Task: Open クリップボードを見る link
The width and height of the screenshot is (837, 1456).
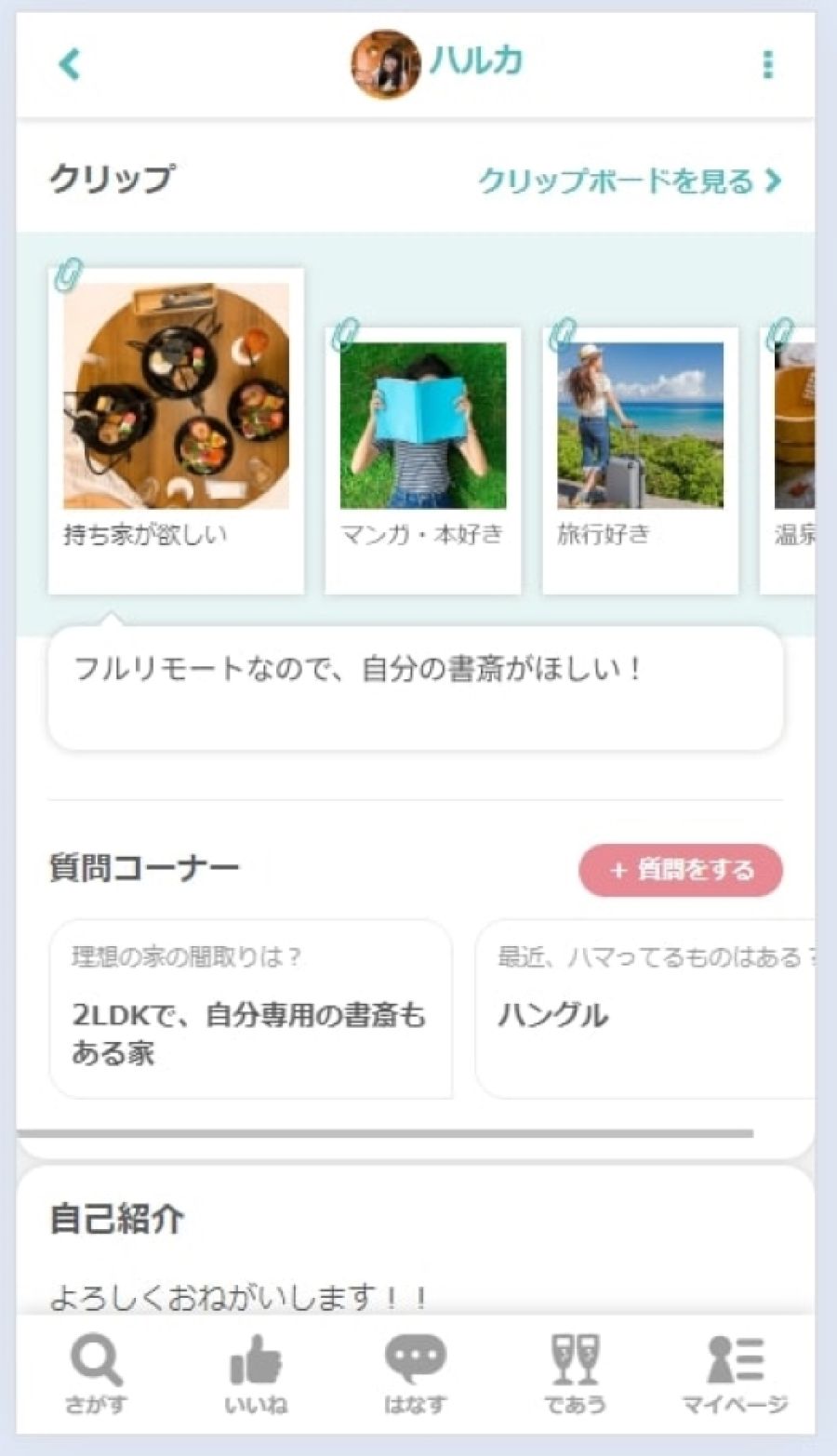Action: [x=630, y=180]
